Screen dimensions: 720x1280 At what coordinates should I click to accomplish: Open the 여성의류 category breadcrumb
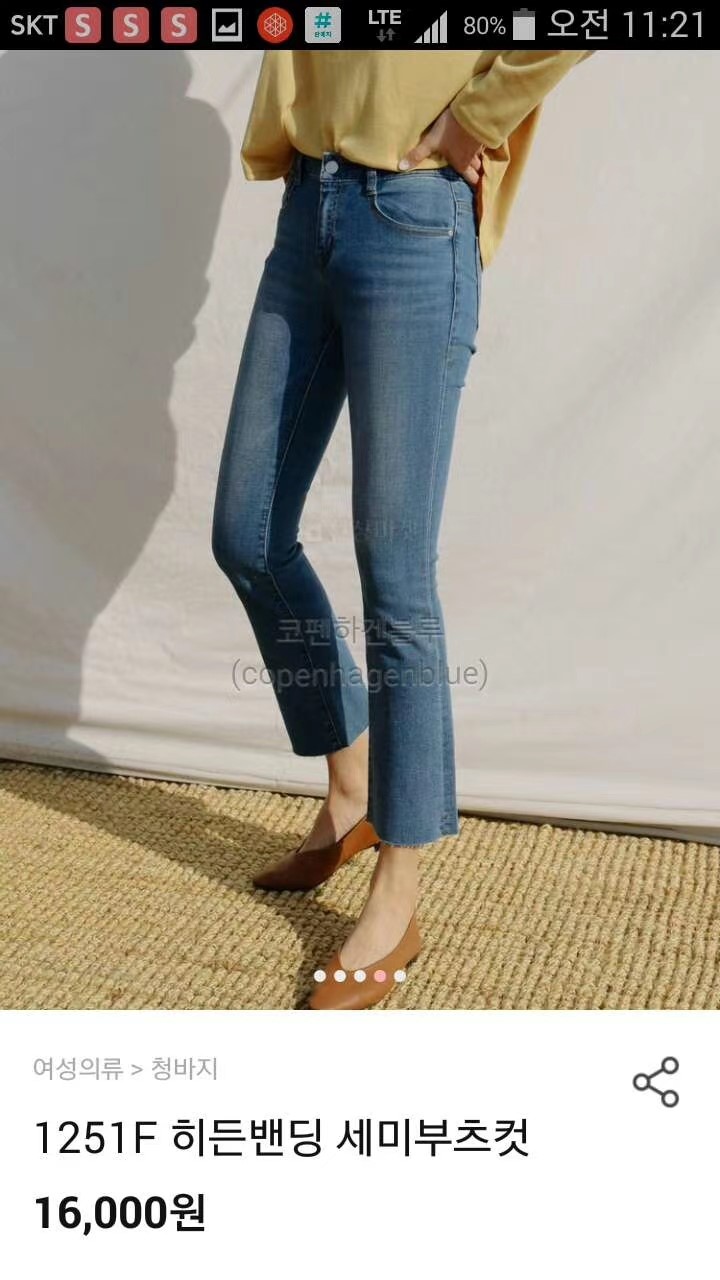coord(78,1069)
